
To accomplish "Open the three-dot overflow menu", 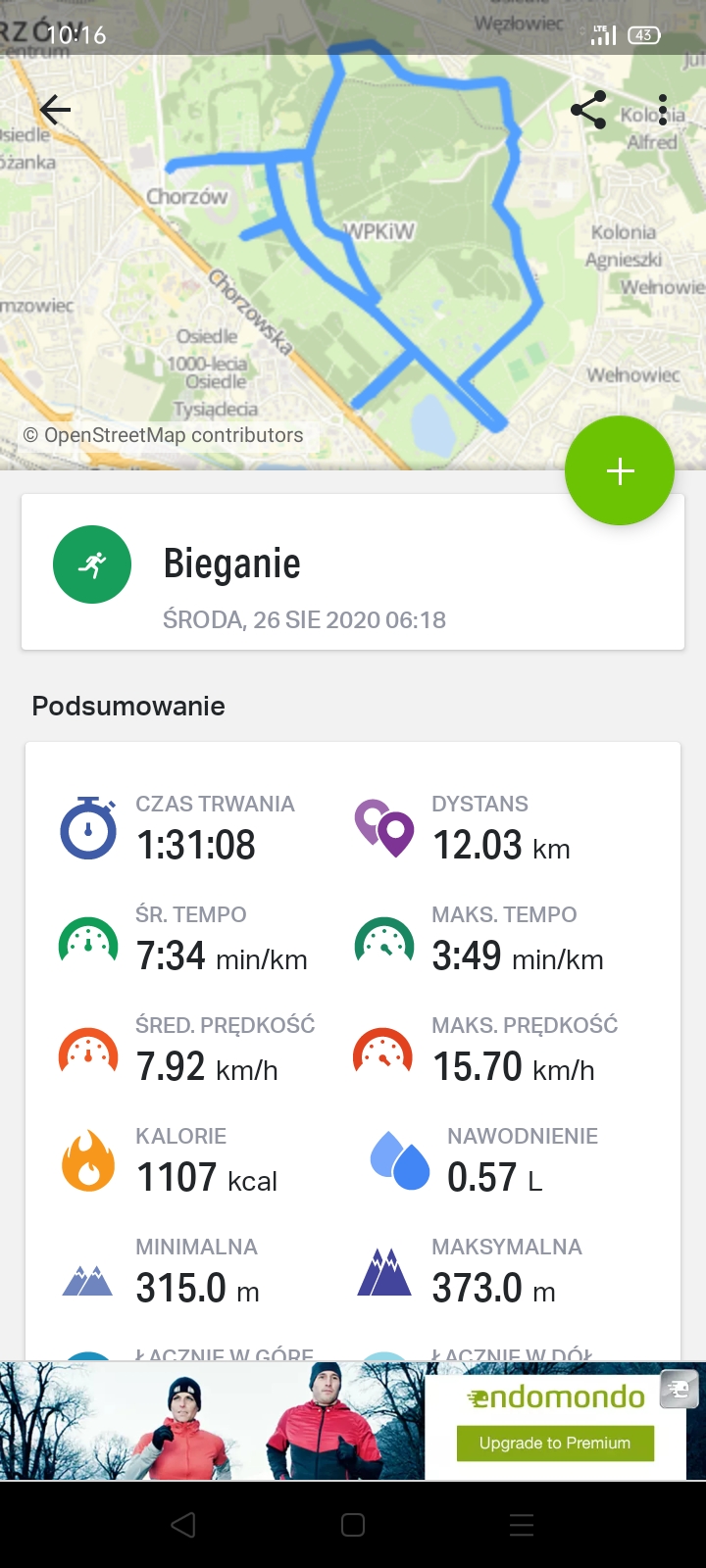I will (664, 110).
